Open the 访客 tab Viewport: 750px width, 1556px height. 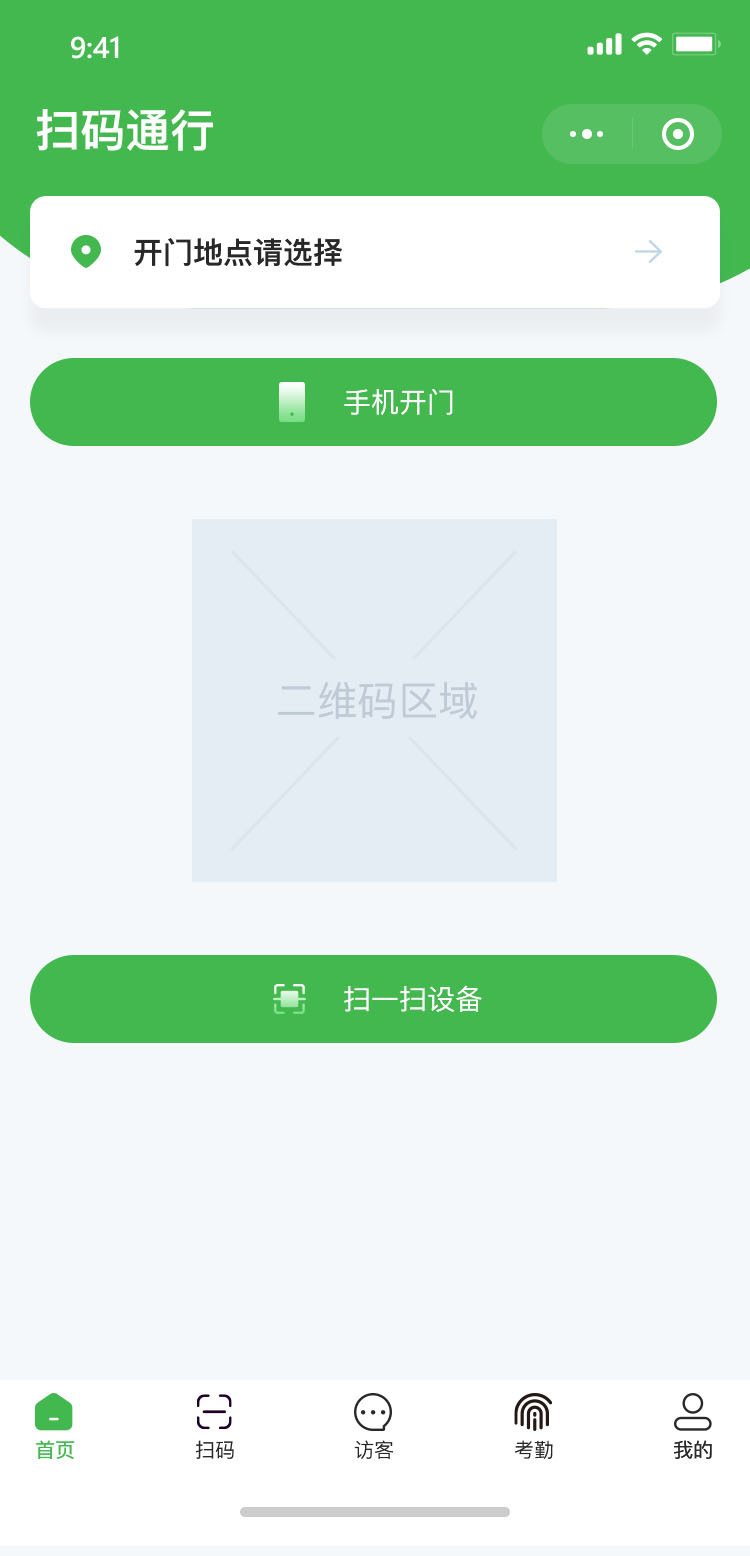pos(374,1427)
